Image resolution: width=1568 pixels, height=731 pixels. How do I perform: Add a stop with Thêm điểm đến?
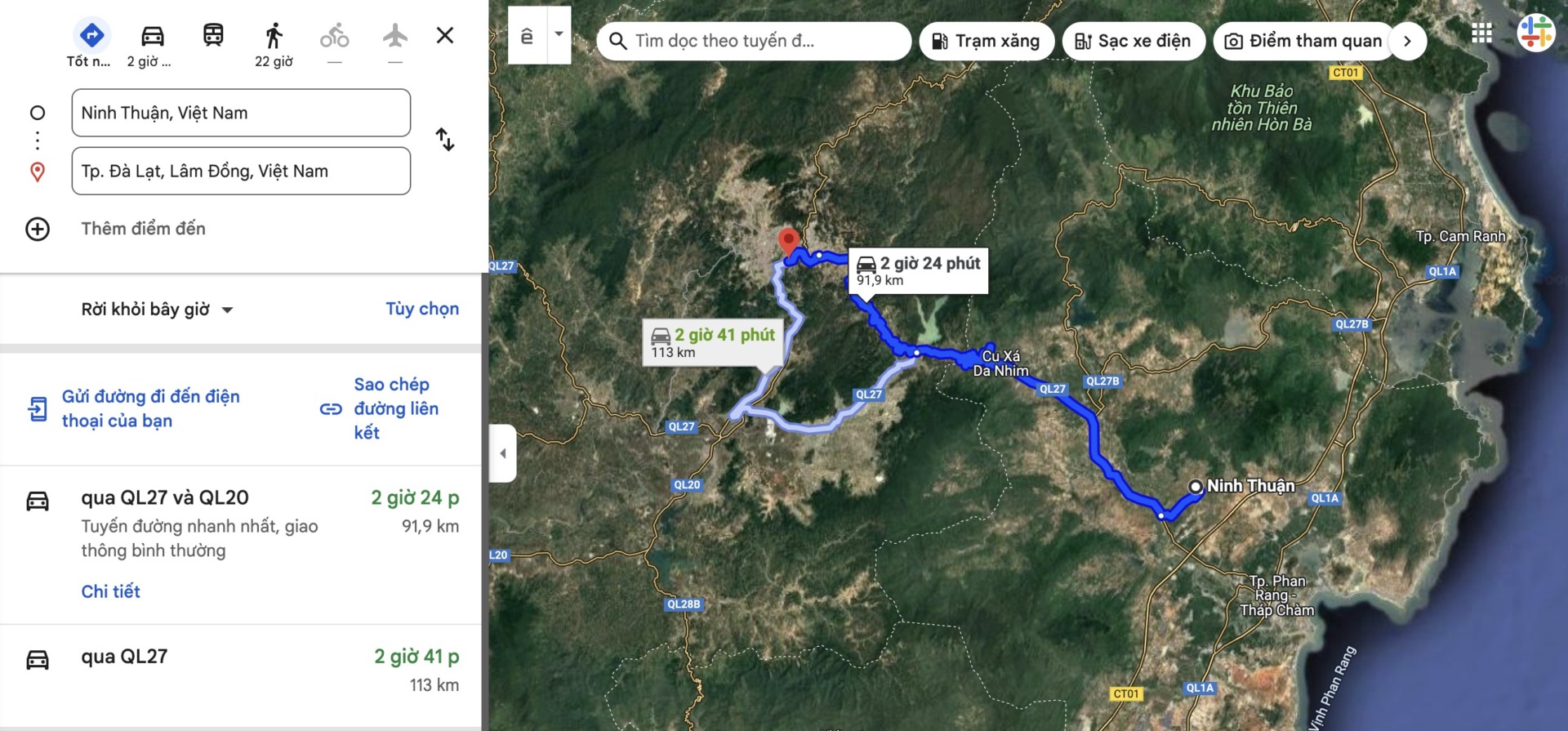(143, 229)
